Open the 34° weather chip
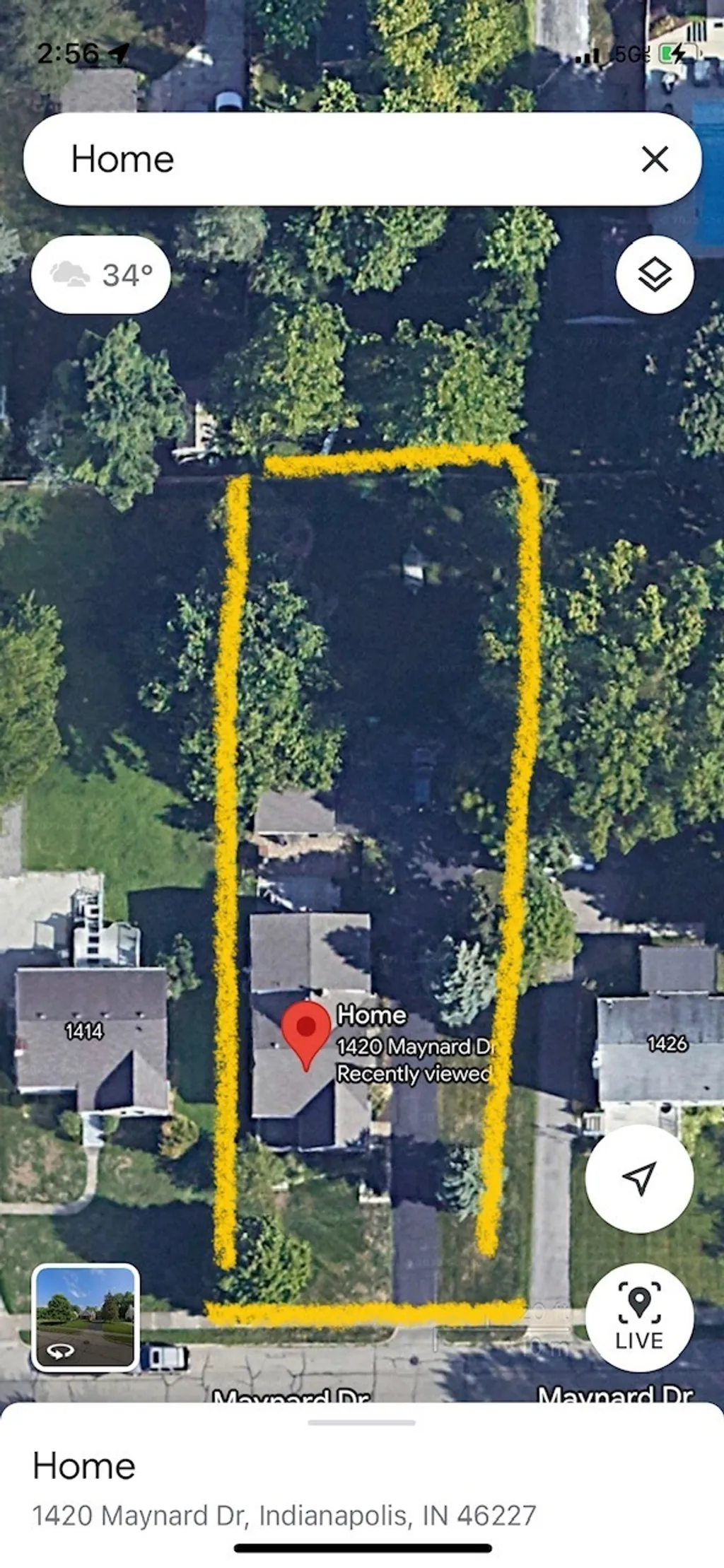The height and width of the screenshot is (1568, 724). point(101,274)
